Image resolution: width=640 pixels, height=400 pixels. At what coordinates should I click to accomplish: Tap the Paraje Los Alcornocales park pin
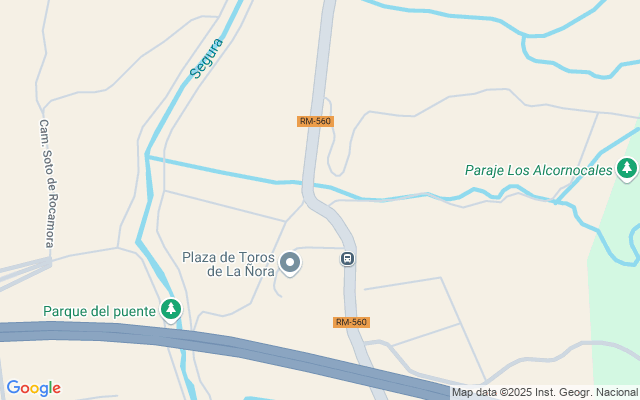pyautogui.click(x=627, y=169)
